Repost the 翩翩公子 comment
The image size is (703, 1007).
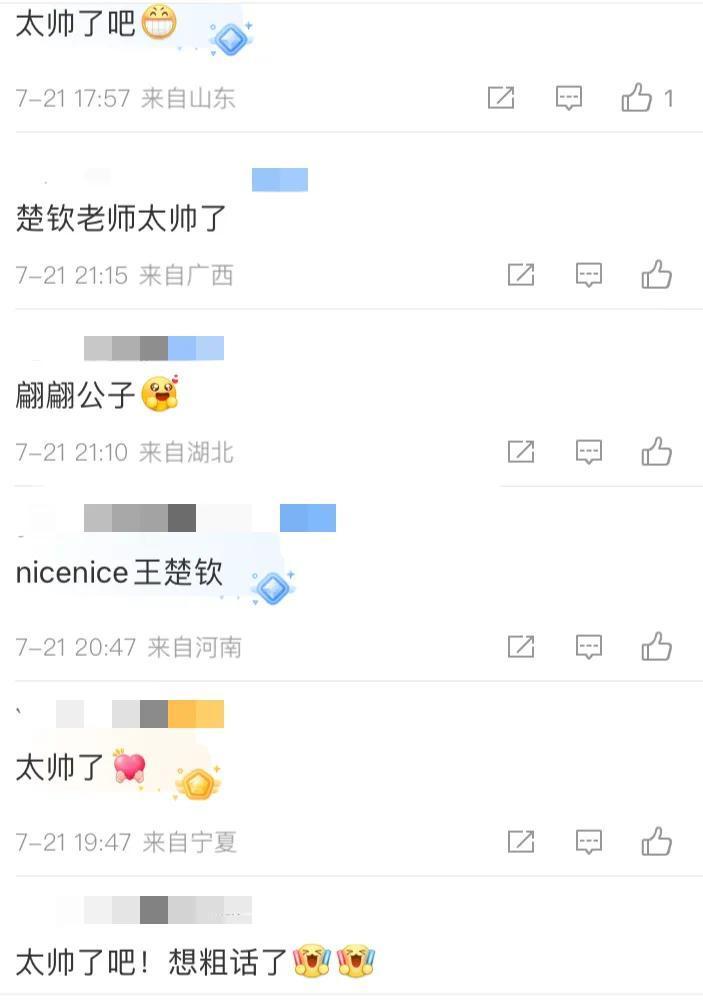(x=521, y=452)
